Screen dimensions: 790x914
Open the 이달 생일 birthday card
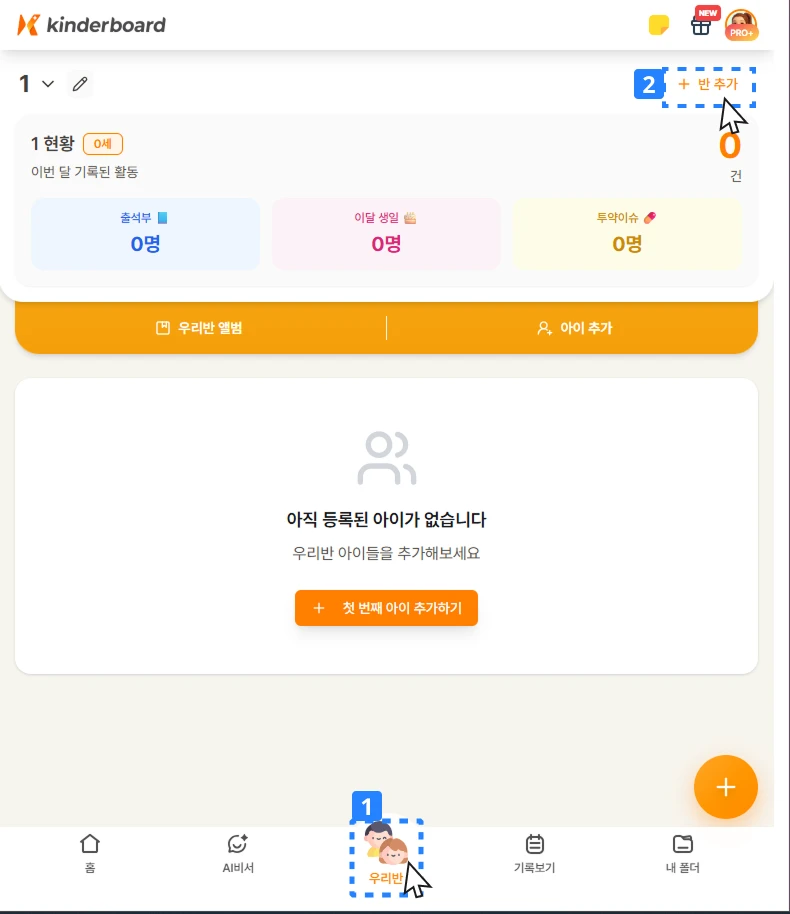coord(386,233)
